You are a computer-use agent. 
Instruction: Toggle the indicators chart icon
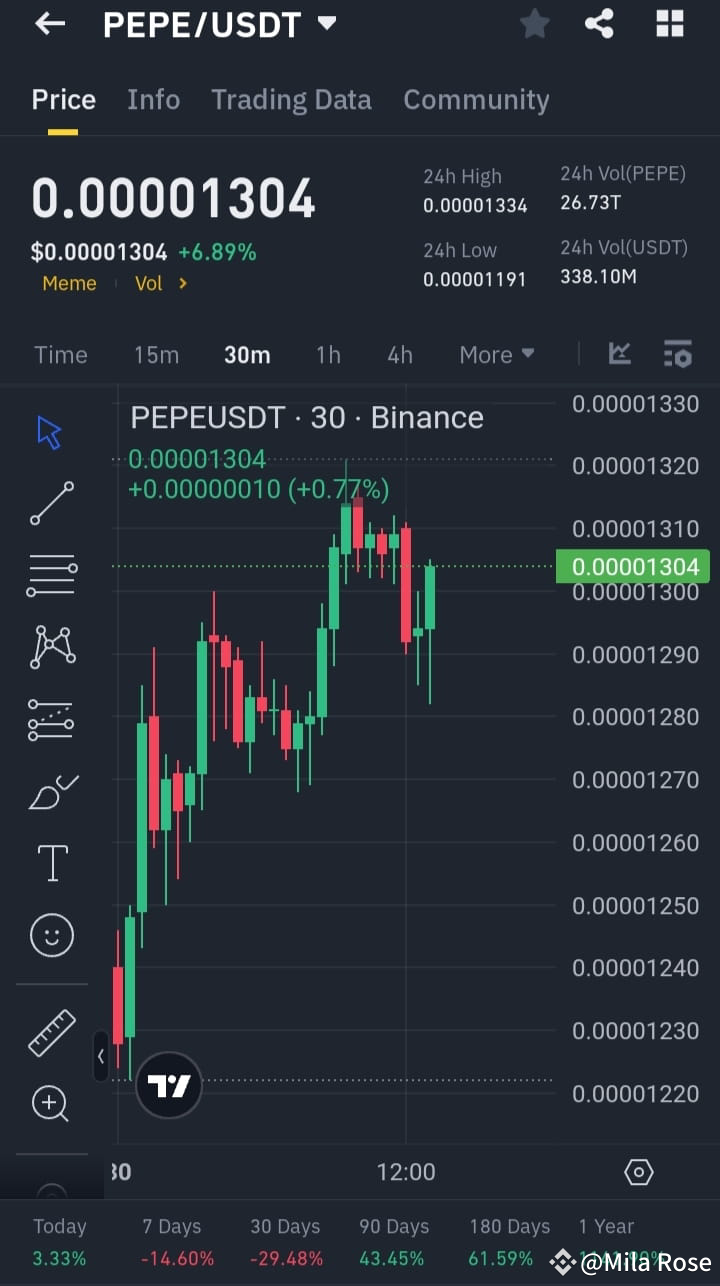(620, 353)
